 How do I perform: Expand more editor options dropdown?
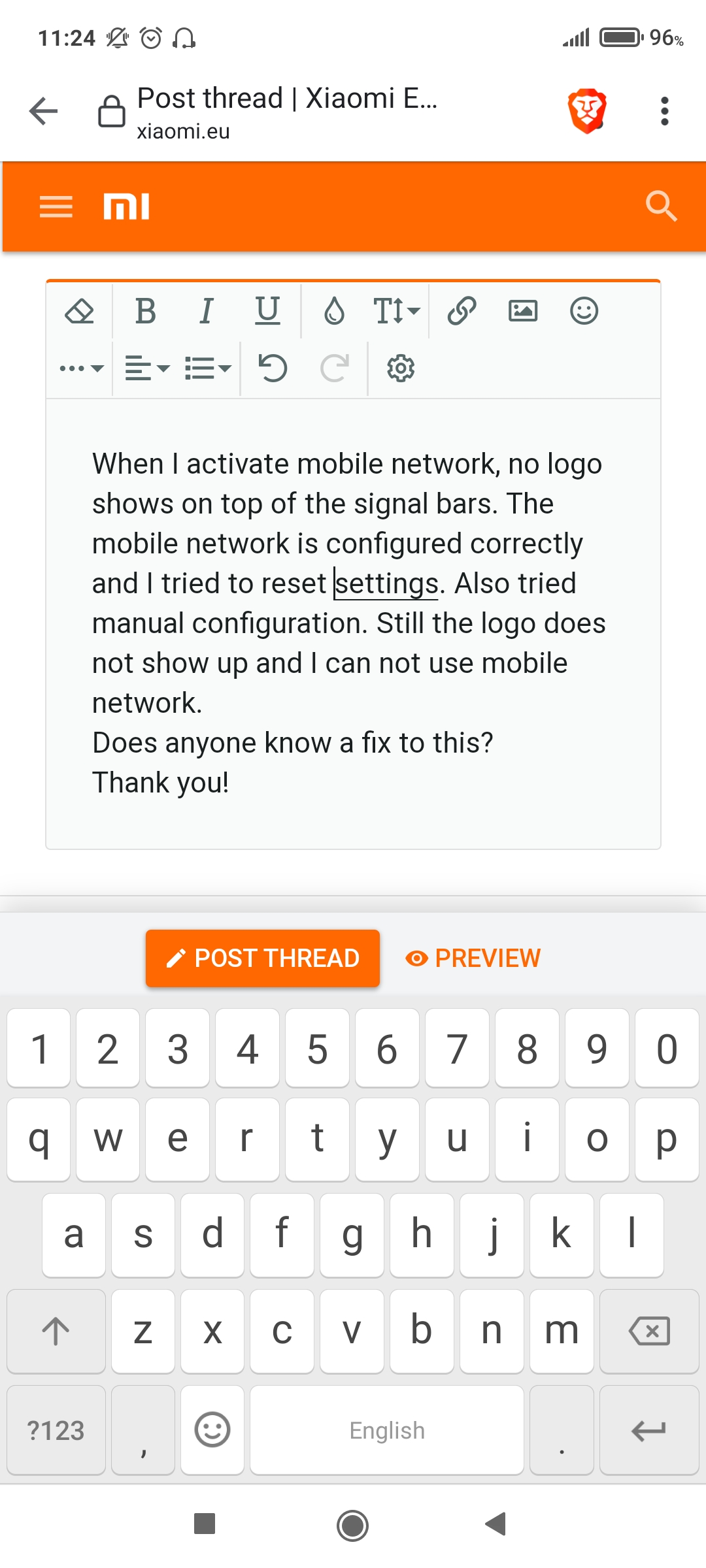pyautogui.click(x=81, y=368)
